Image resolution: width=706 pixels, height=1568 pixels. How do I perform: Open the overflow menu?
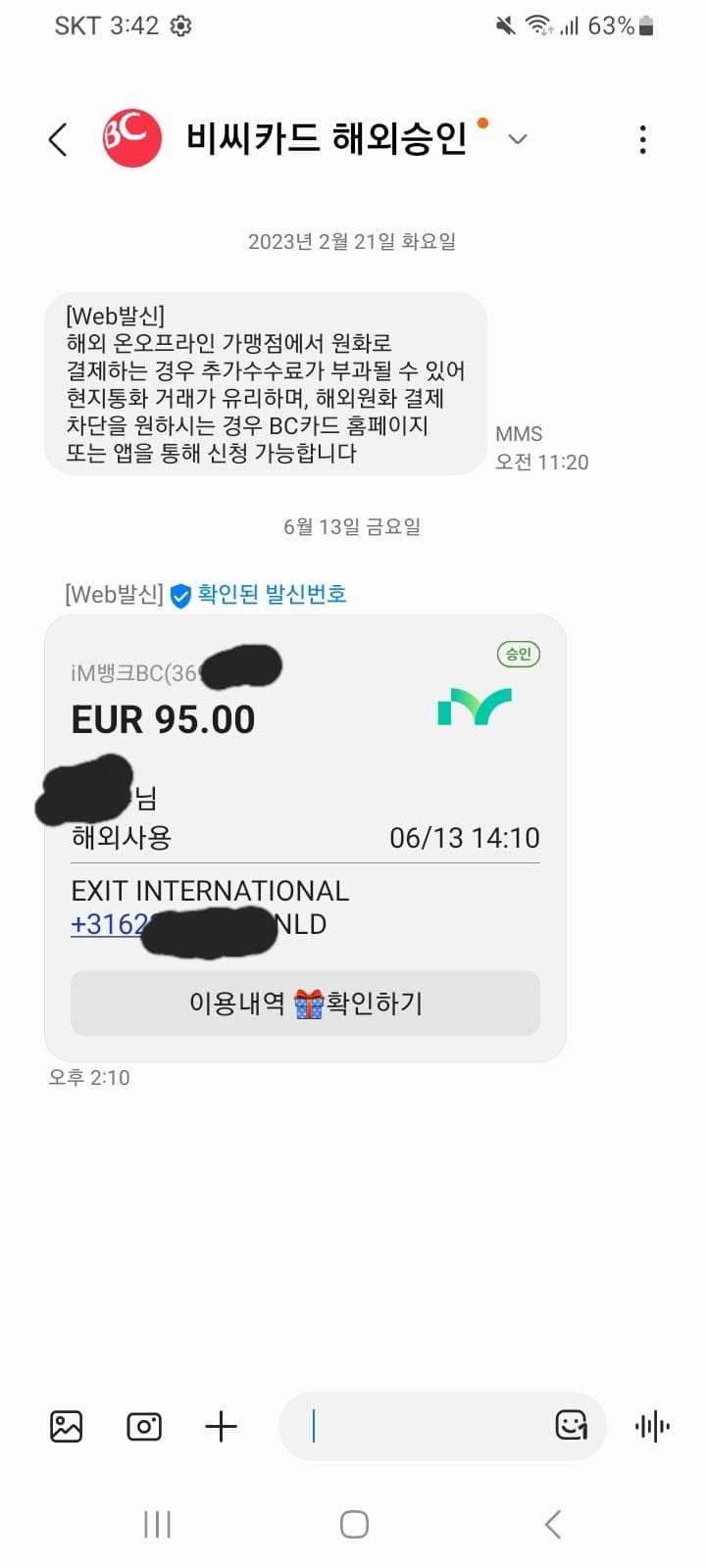click(642, 139)
